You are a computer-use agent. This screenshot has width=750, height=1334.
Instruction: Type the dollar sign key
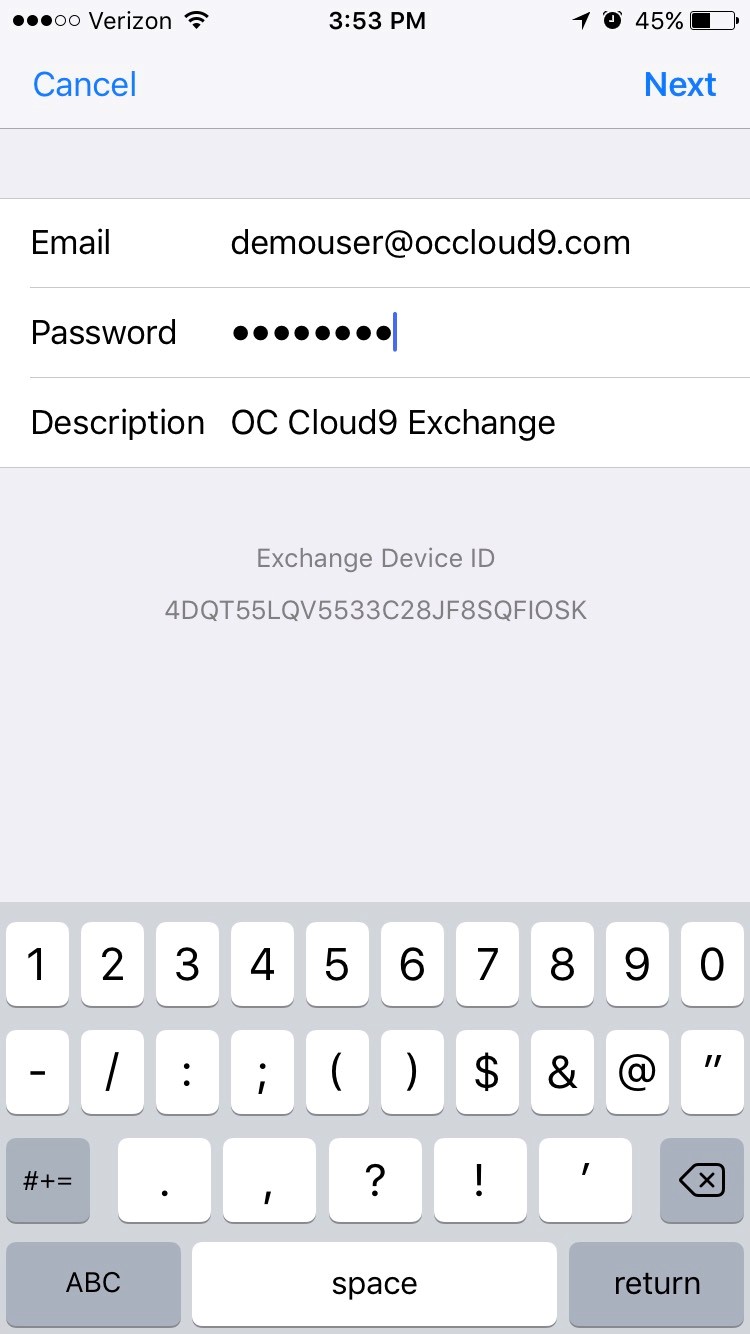(487, 1072)
